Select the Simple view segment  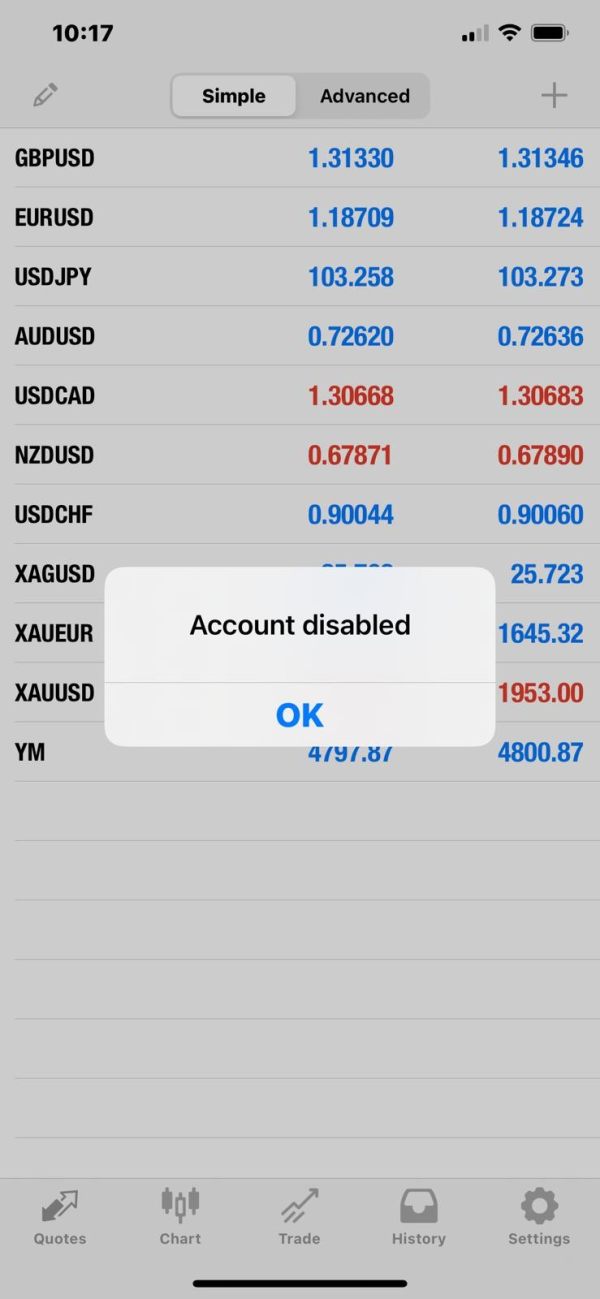pyautogui.click(x=234, y=96)
